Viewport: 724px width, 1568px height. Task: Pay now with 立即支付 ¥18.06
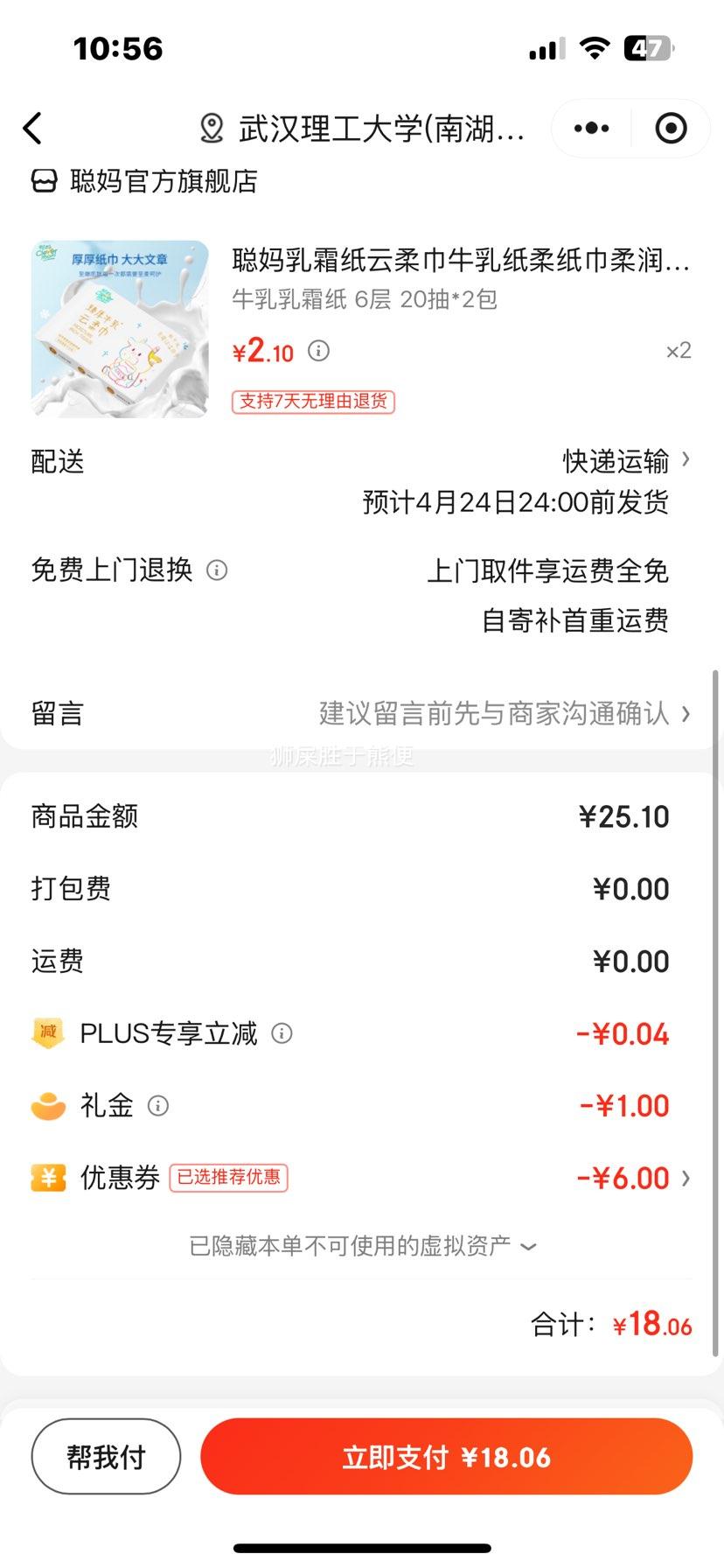click(446, 1457)
